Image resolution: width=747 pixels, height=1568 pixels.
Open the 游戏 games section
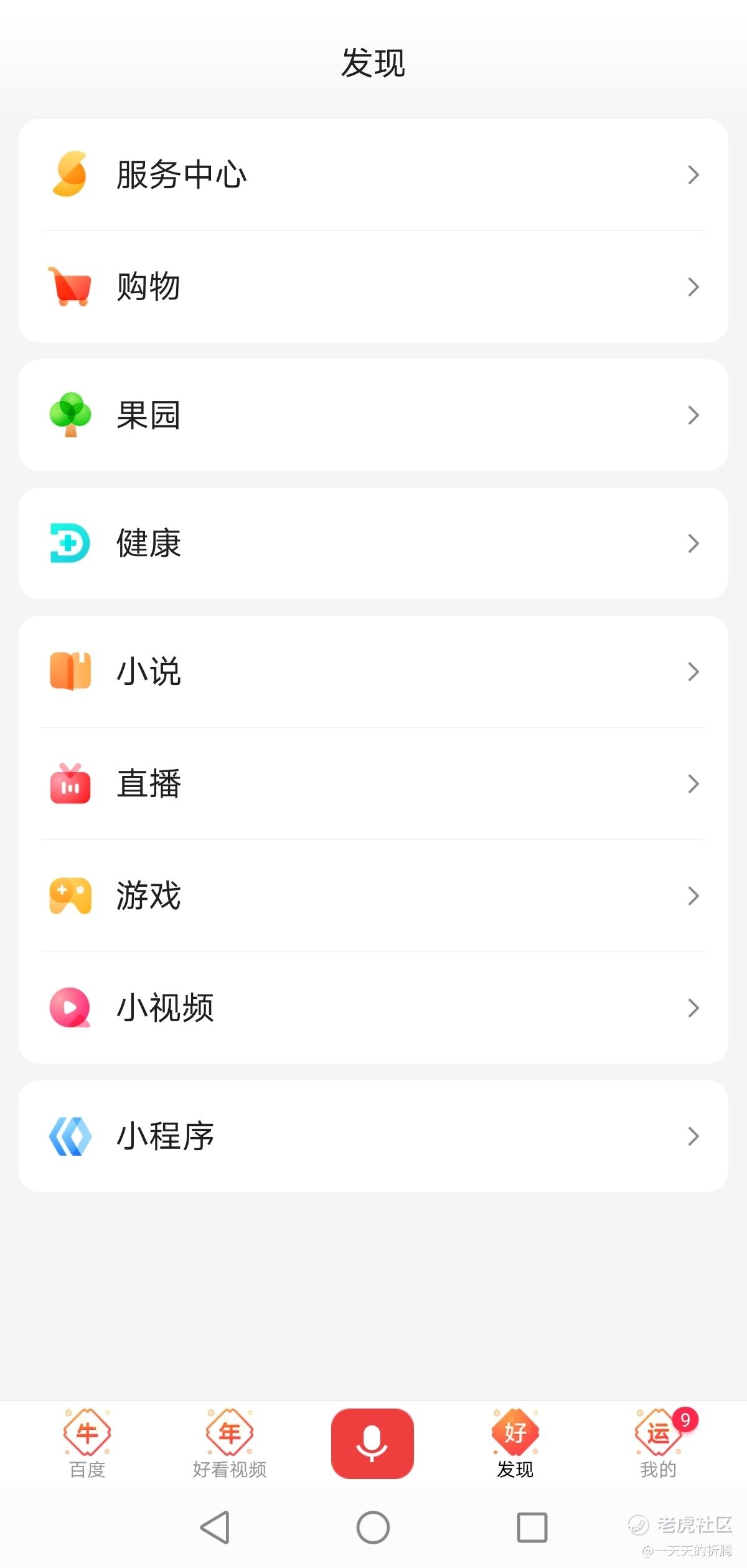(374, 896)
